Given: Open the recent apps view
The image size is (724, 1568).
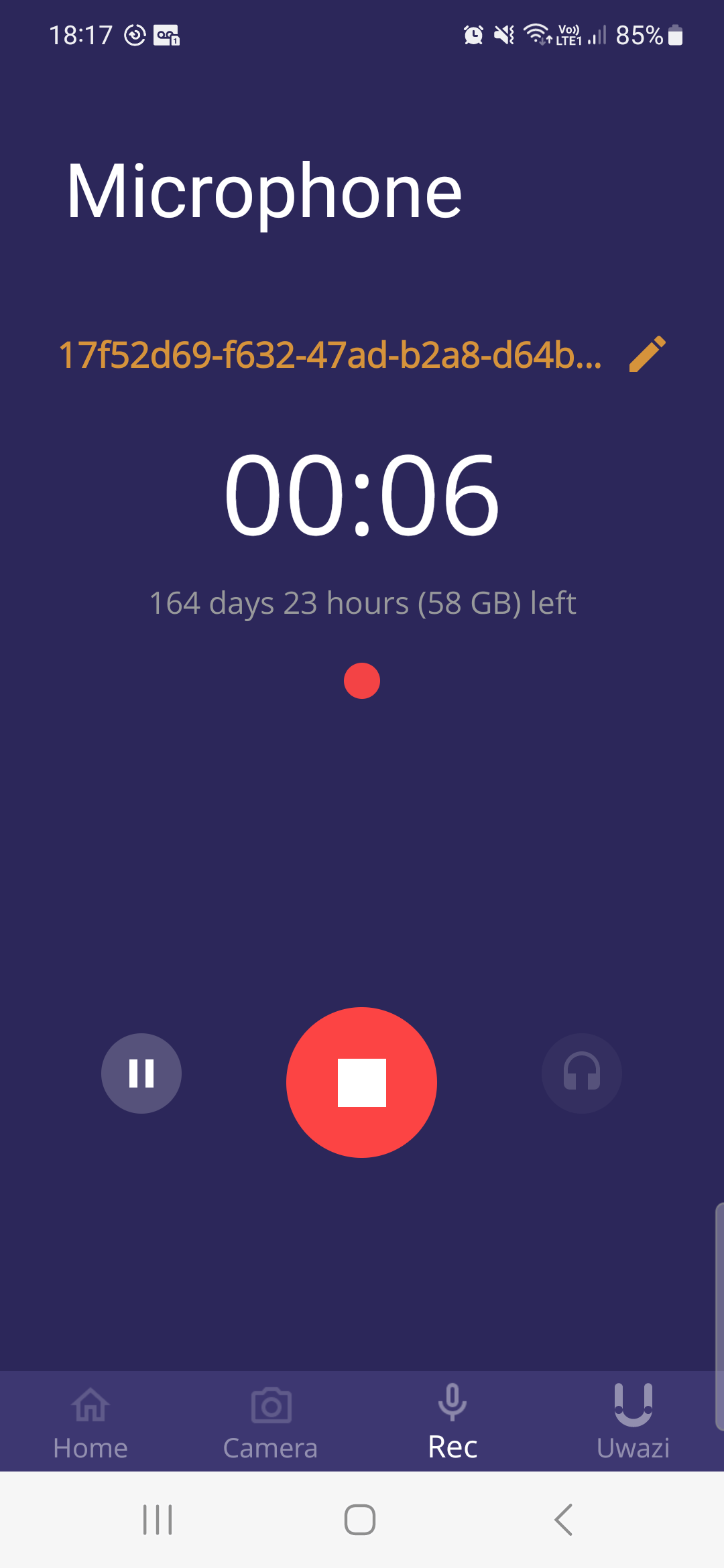Looking at the screenshot, I should pyautogui.click(x=158, y=1520).
